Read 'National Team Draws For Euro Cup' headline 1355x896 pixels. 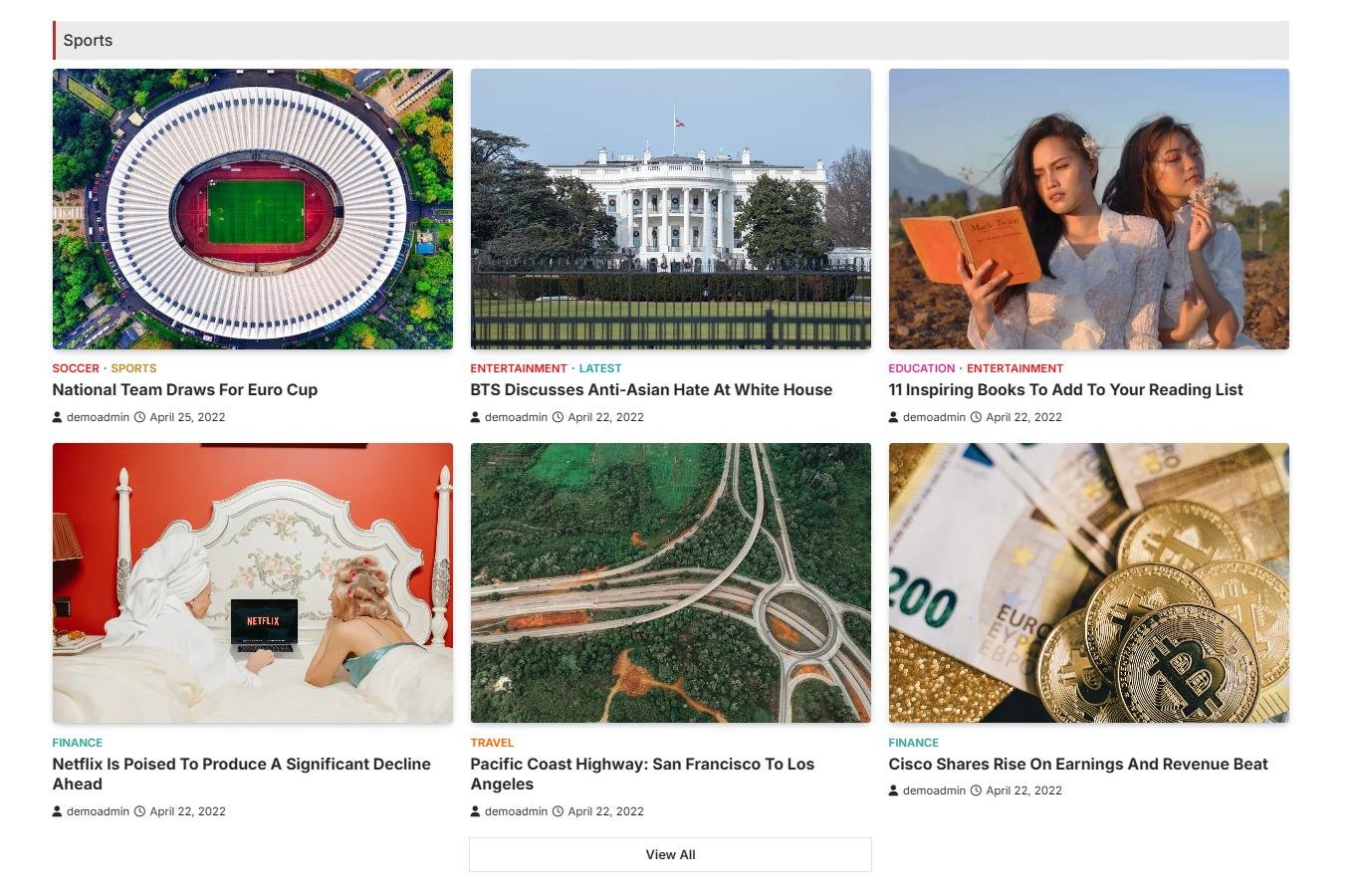click(184, 390)
